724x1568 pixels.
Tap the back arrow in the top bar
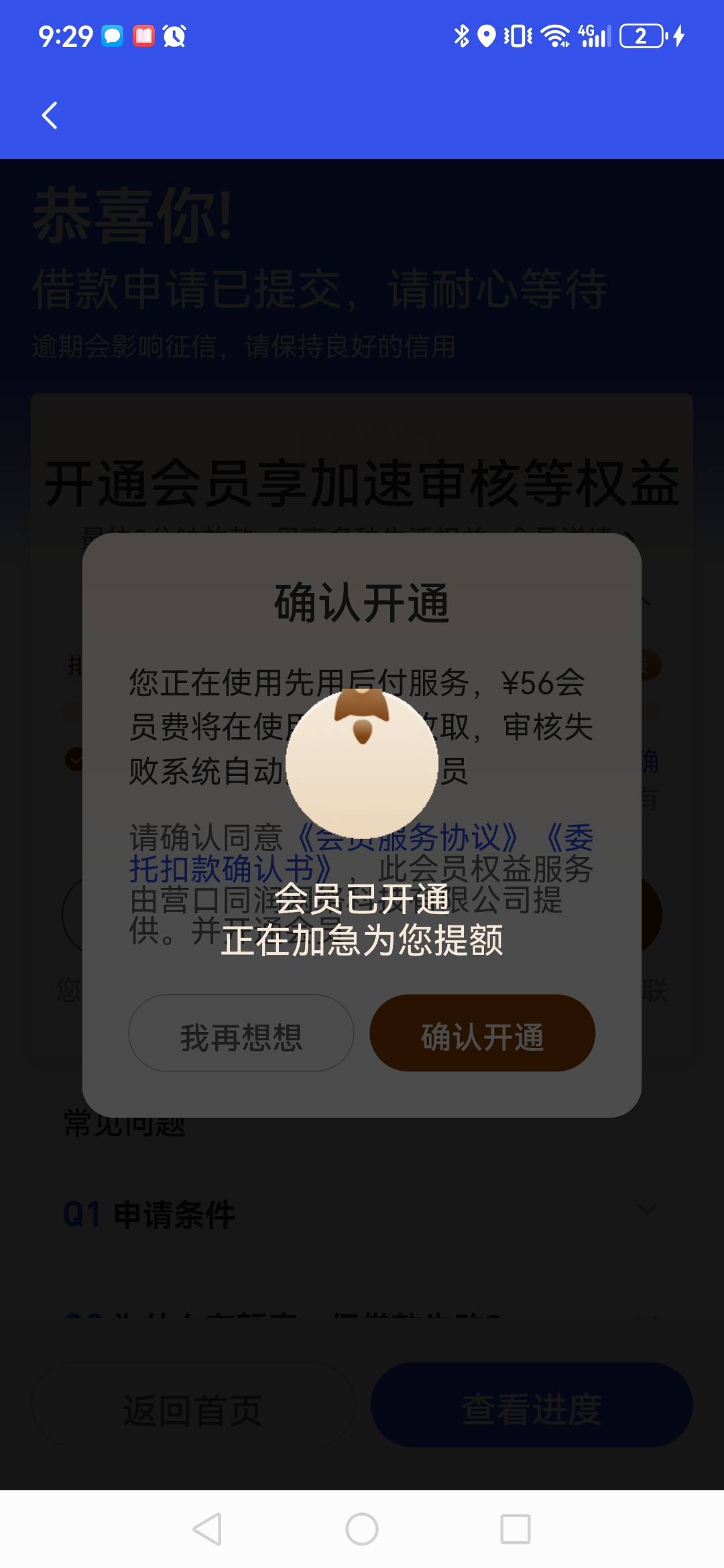tap(50, 115)
